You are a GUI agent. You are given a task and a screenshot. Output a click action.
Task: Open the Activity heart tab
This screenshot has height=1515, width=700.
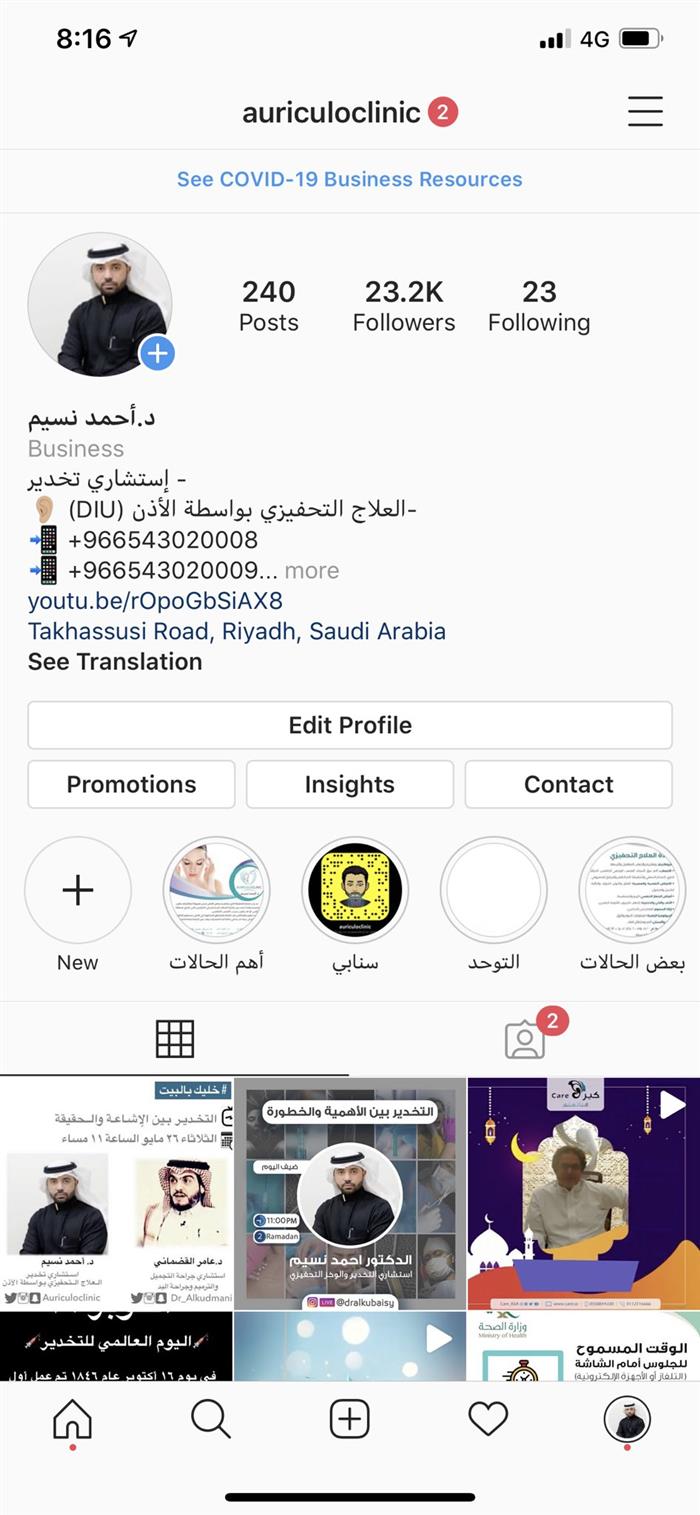click(488, 1418)
